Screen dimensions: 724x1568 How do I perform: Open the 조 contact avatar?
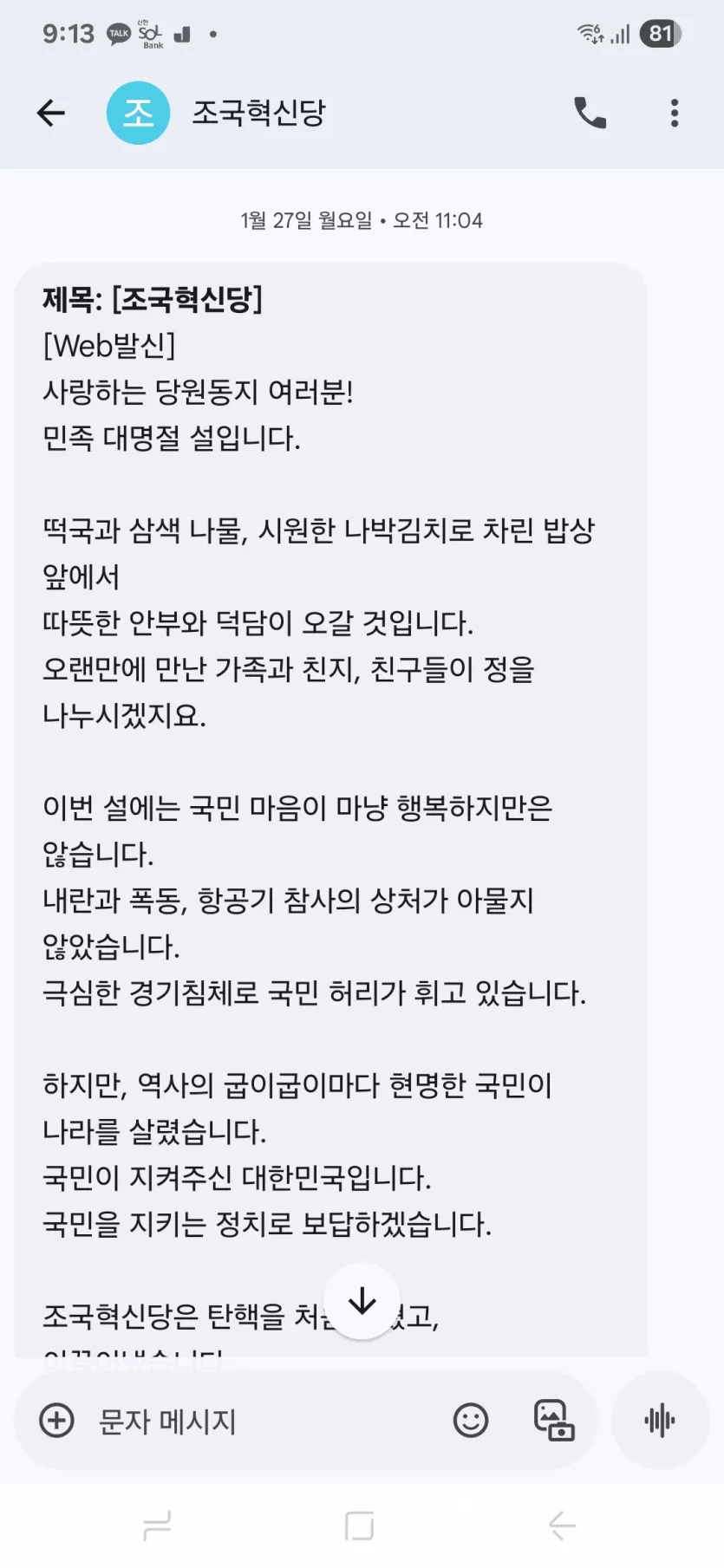click(138, 113)
